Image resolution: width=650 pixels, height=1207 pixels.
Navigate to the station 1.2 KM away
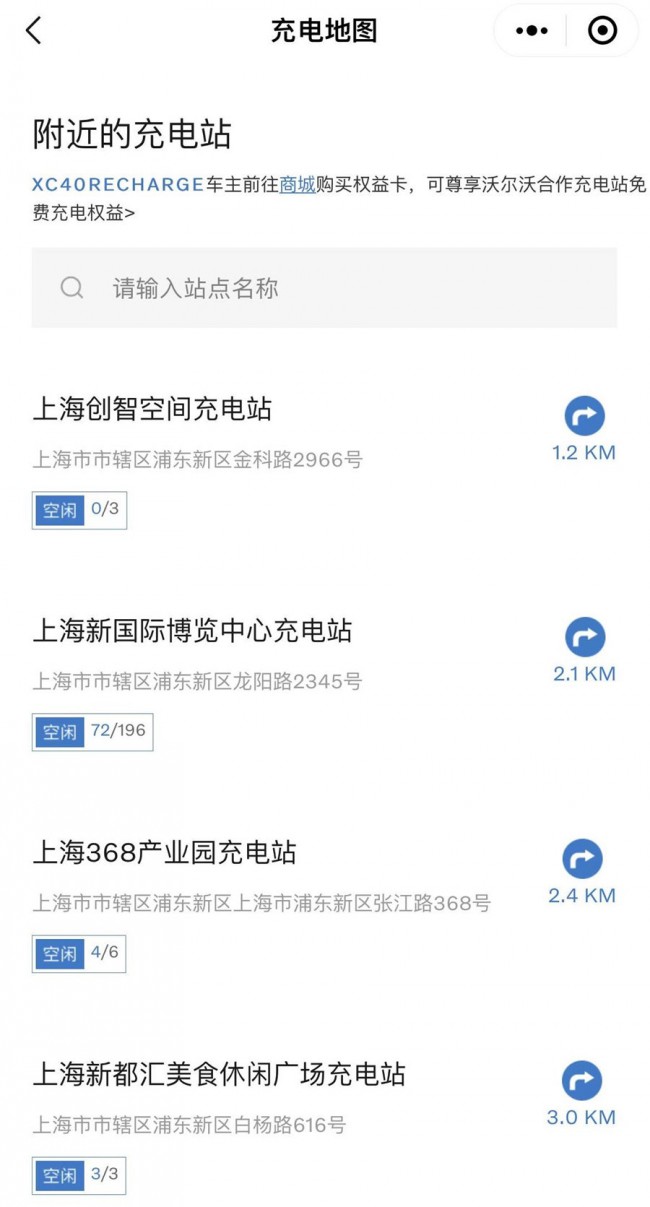584,416
